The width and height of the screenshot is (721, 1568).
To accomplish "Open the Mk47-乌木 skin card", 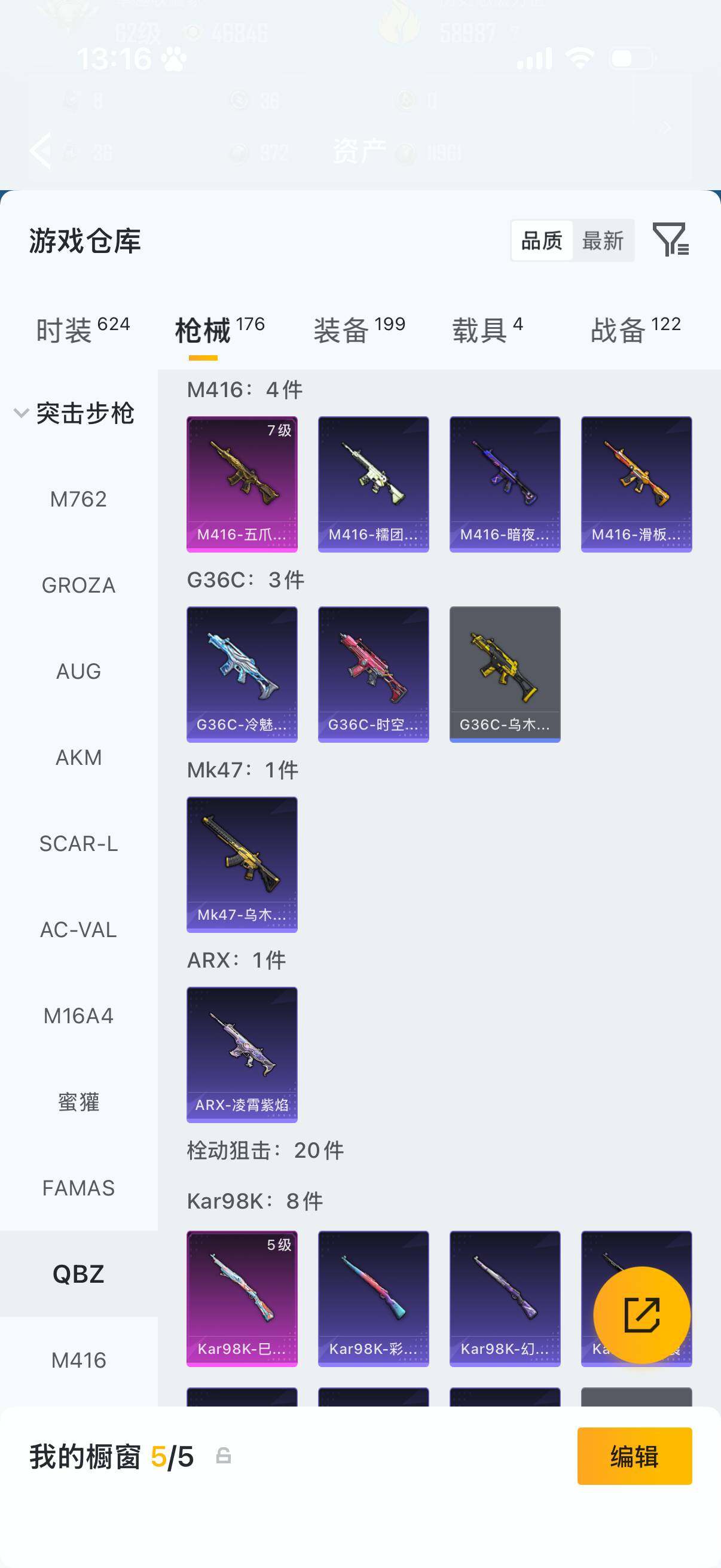I will (x=242, y=864).
